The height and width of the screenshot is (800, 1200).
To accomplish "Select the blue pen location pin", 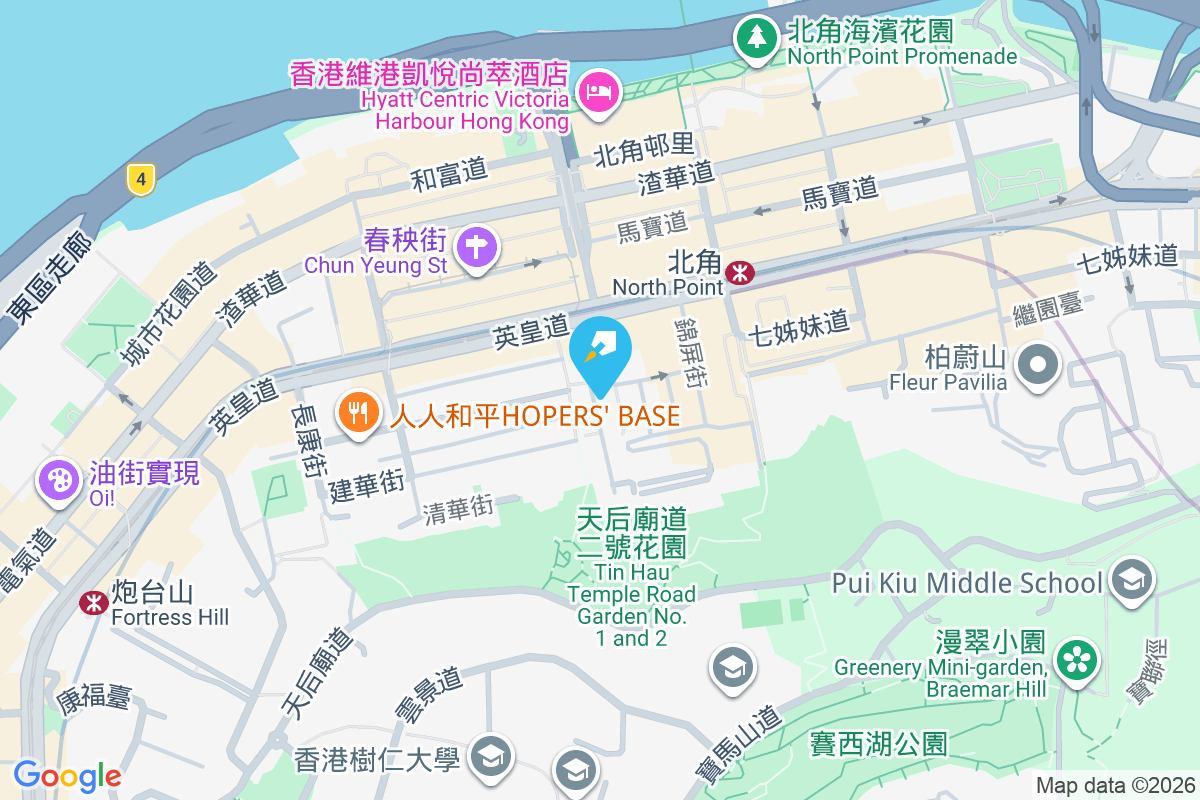I will click(x=600, y=350).
